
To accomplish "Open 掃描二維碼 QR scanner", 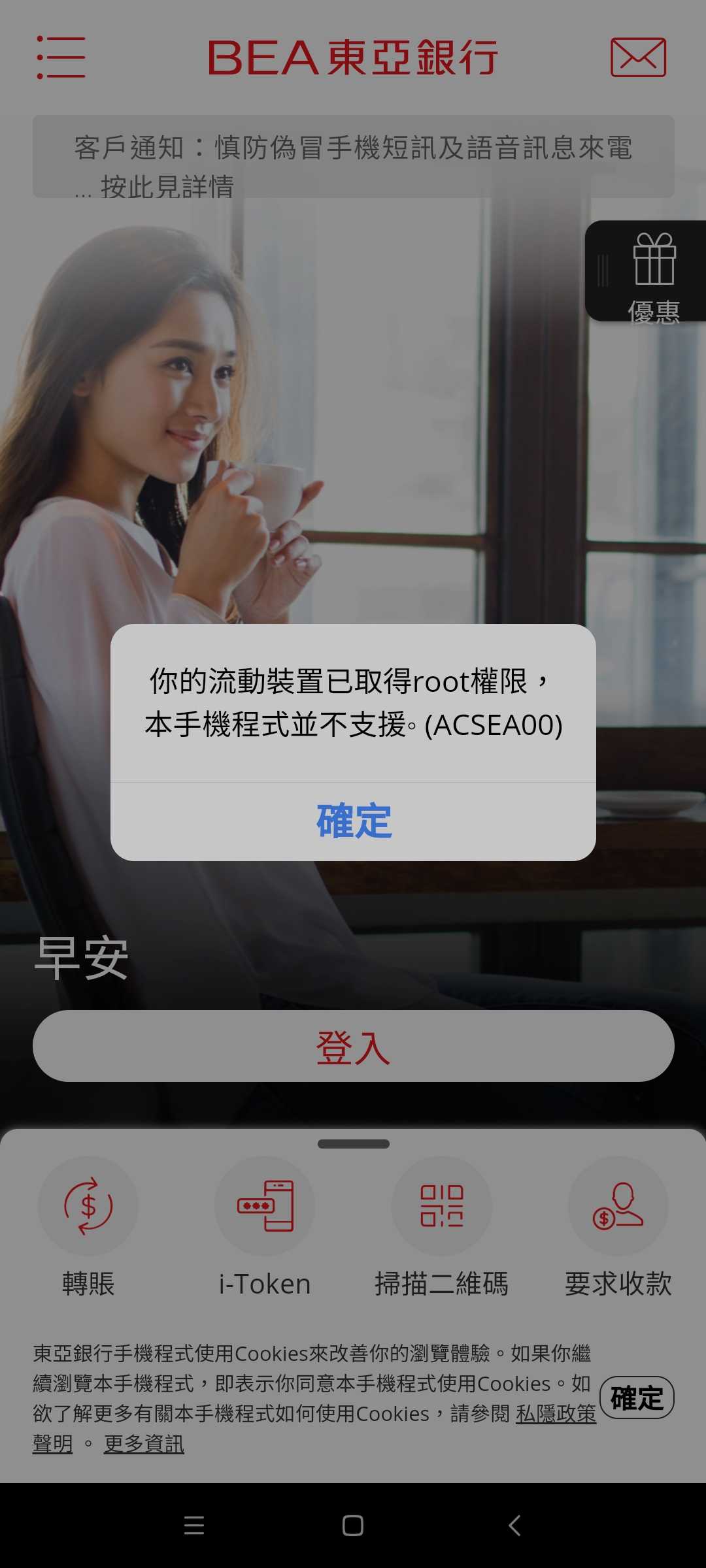I will (x=441, y=1207).
